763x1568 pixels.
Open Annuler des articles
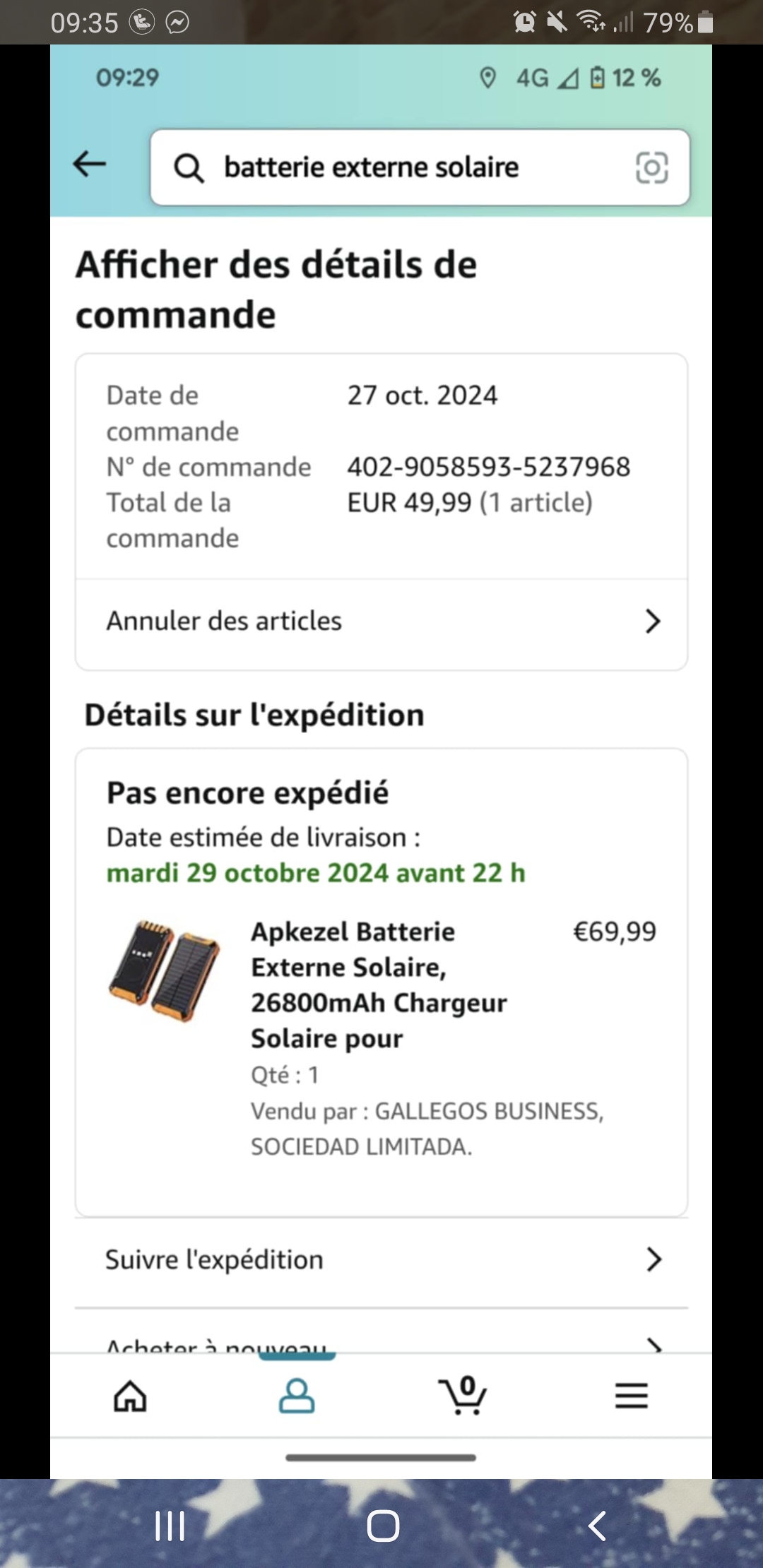pos(381,622)
